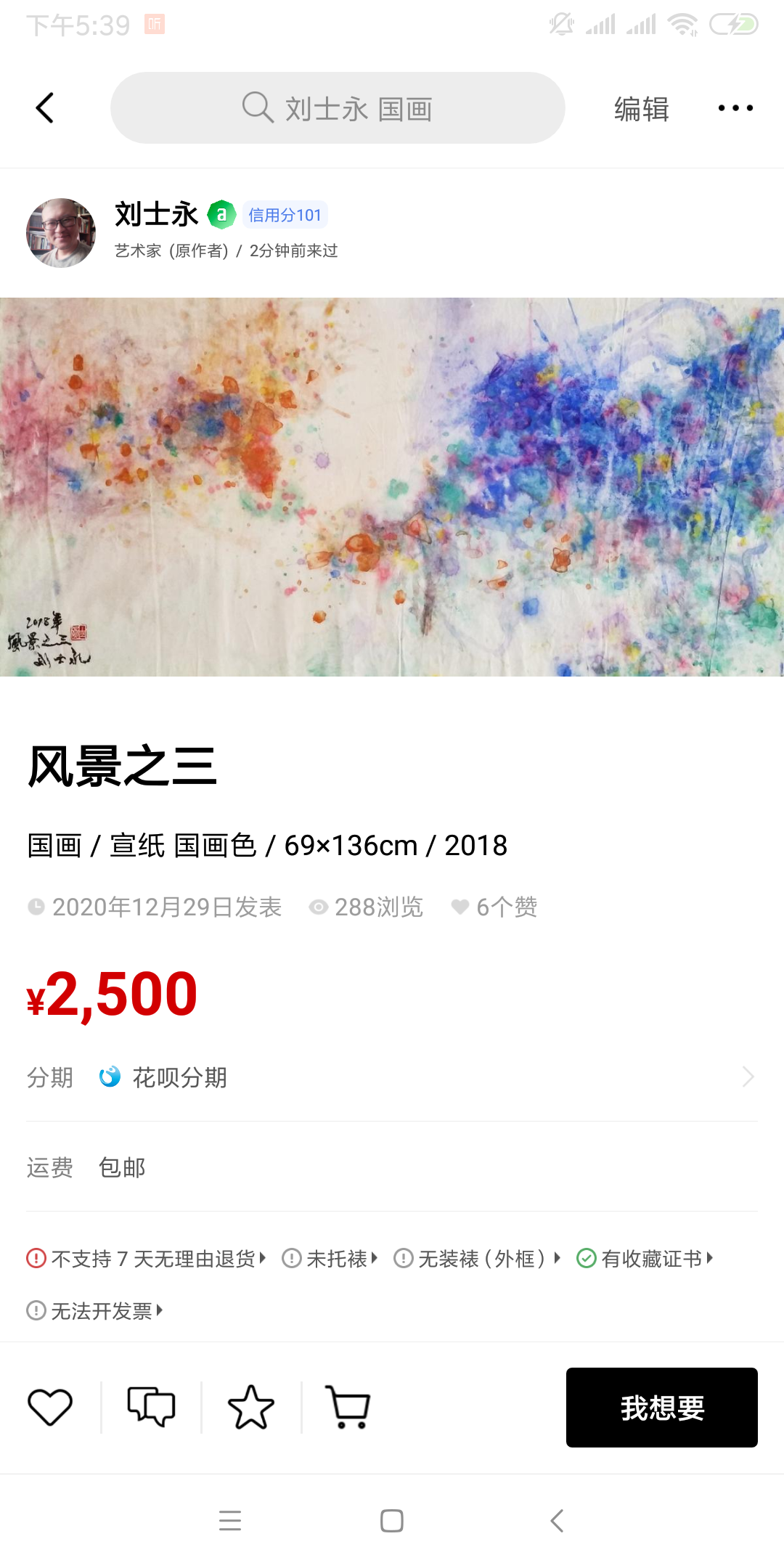The image size is (784, 1568).
Task: Like this artwork with the heart icon
Action: 50,1407
